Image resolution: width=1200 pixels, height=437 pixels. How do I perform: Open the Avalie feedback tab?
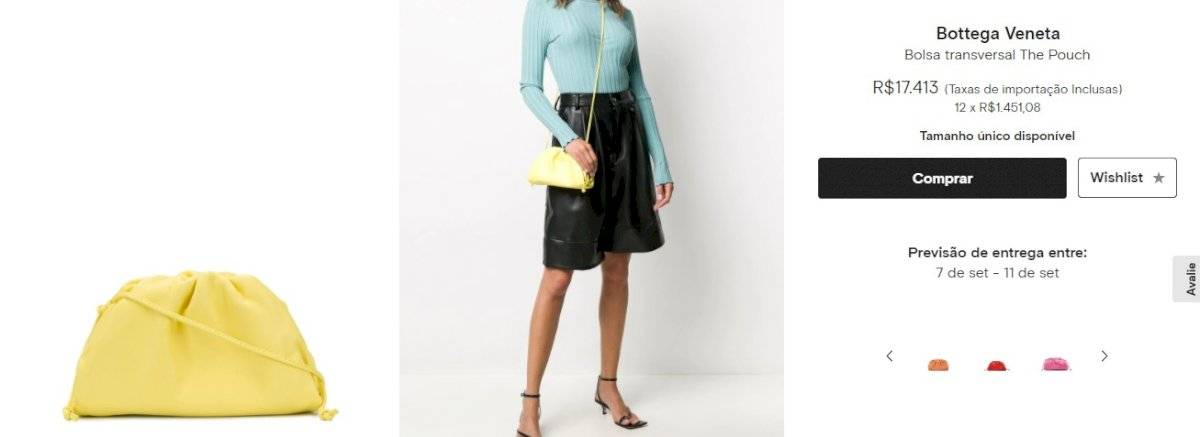click(1189, 279)
